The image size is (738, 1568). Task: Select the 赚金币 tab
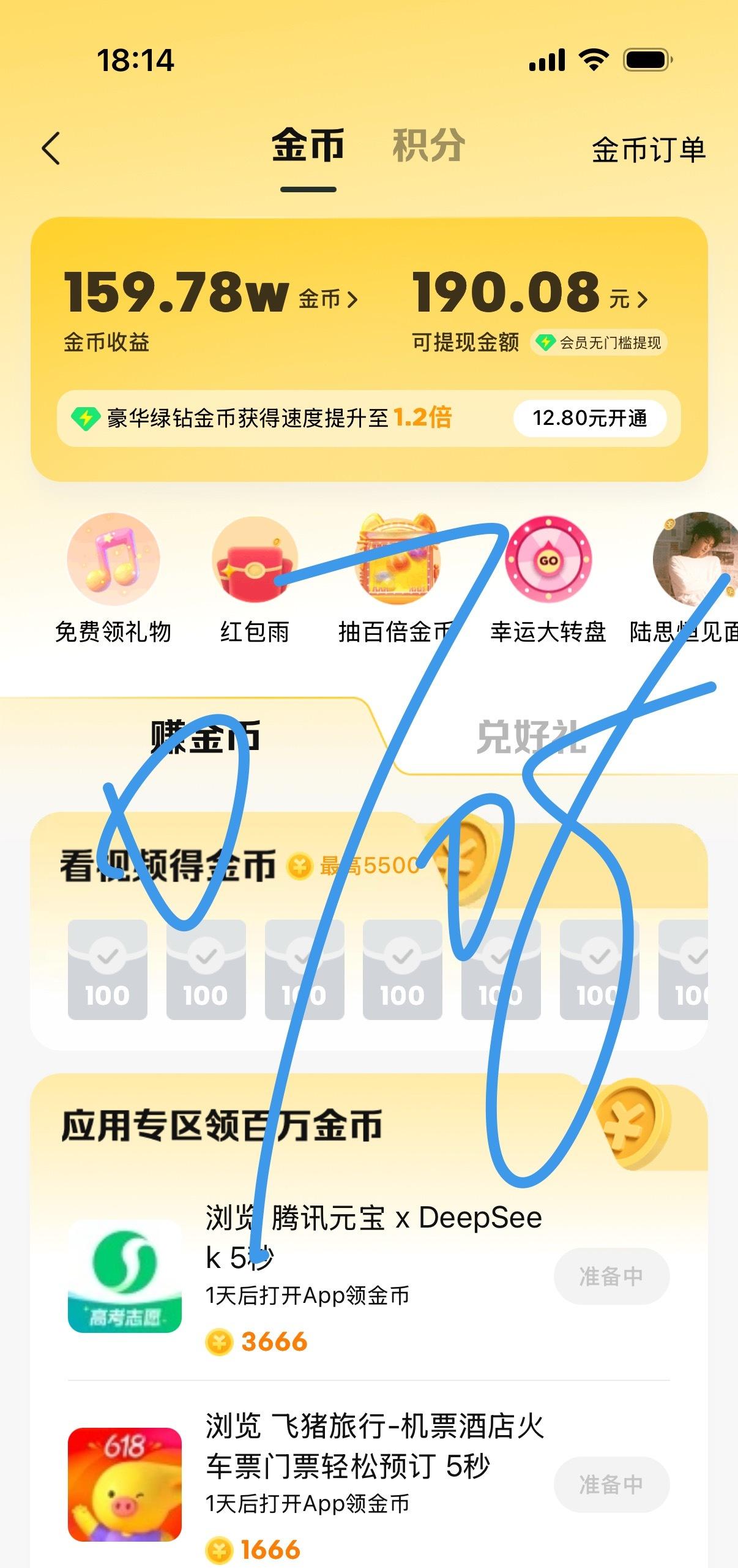coord(205,737)
